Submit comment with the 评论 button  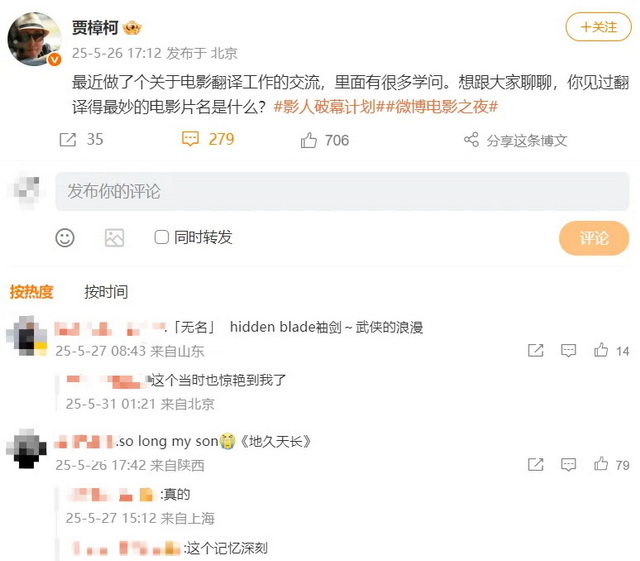point(594,238)
